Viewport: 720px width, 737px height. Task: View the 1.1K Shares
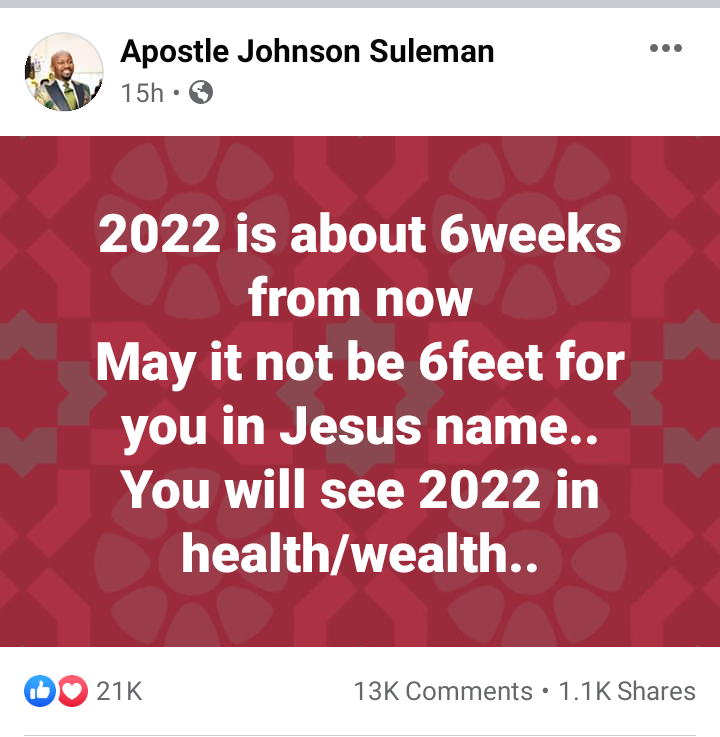tap(627, 691)
